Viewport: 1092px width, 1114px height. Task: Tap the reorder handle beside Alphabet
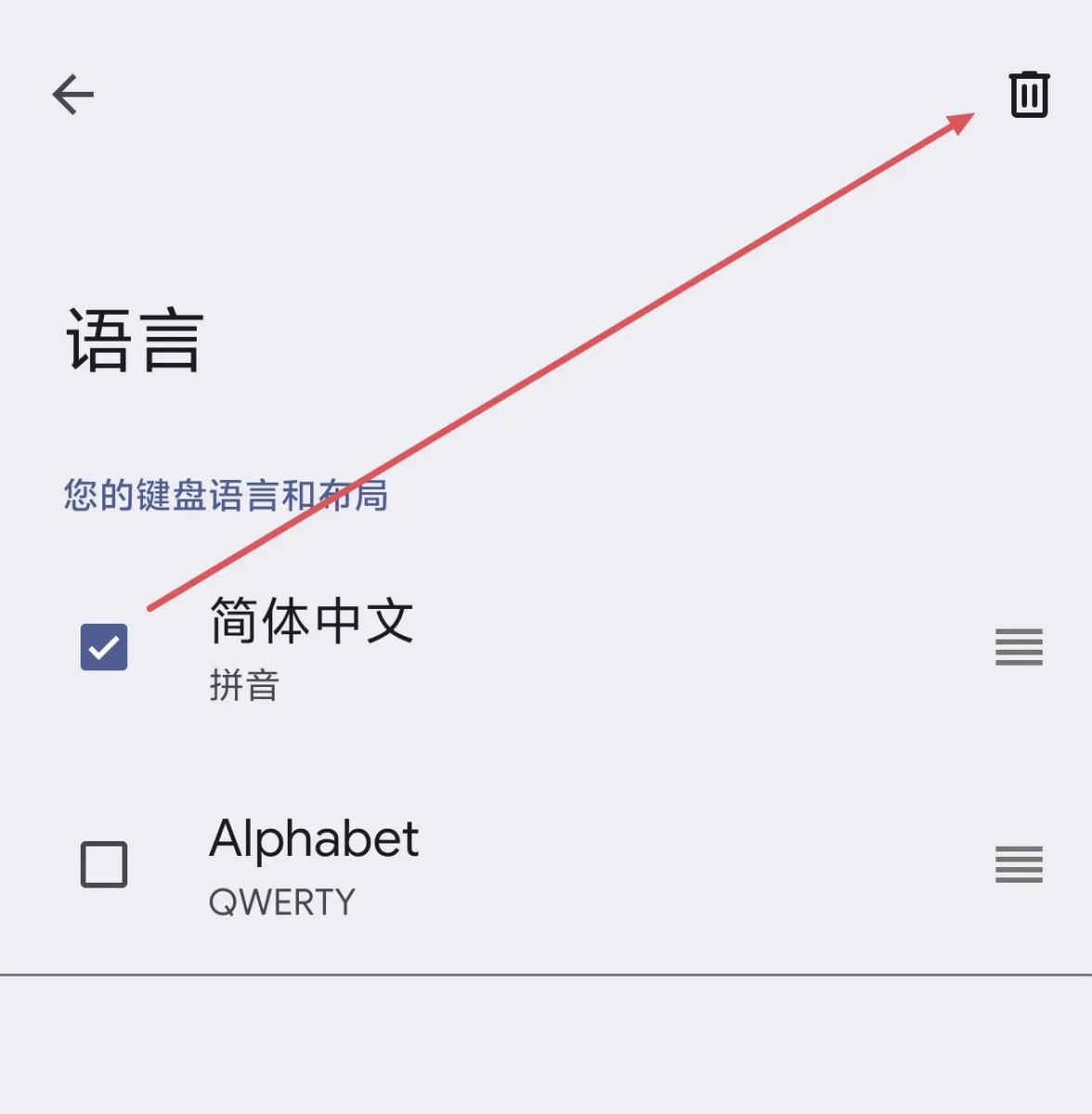coord(1019,864)
